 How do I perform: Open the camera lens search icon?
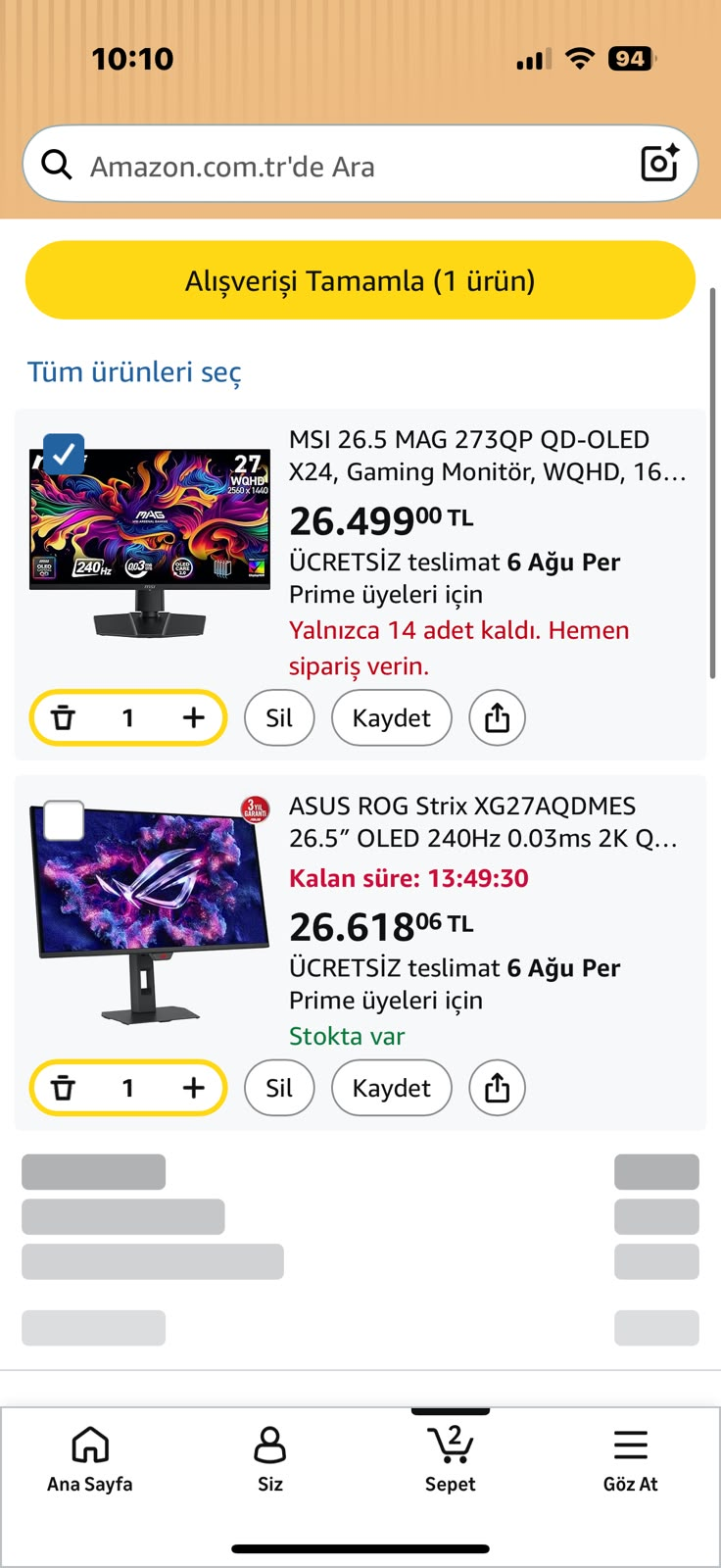tap(659, 164)
